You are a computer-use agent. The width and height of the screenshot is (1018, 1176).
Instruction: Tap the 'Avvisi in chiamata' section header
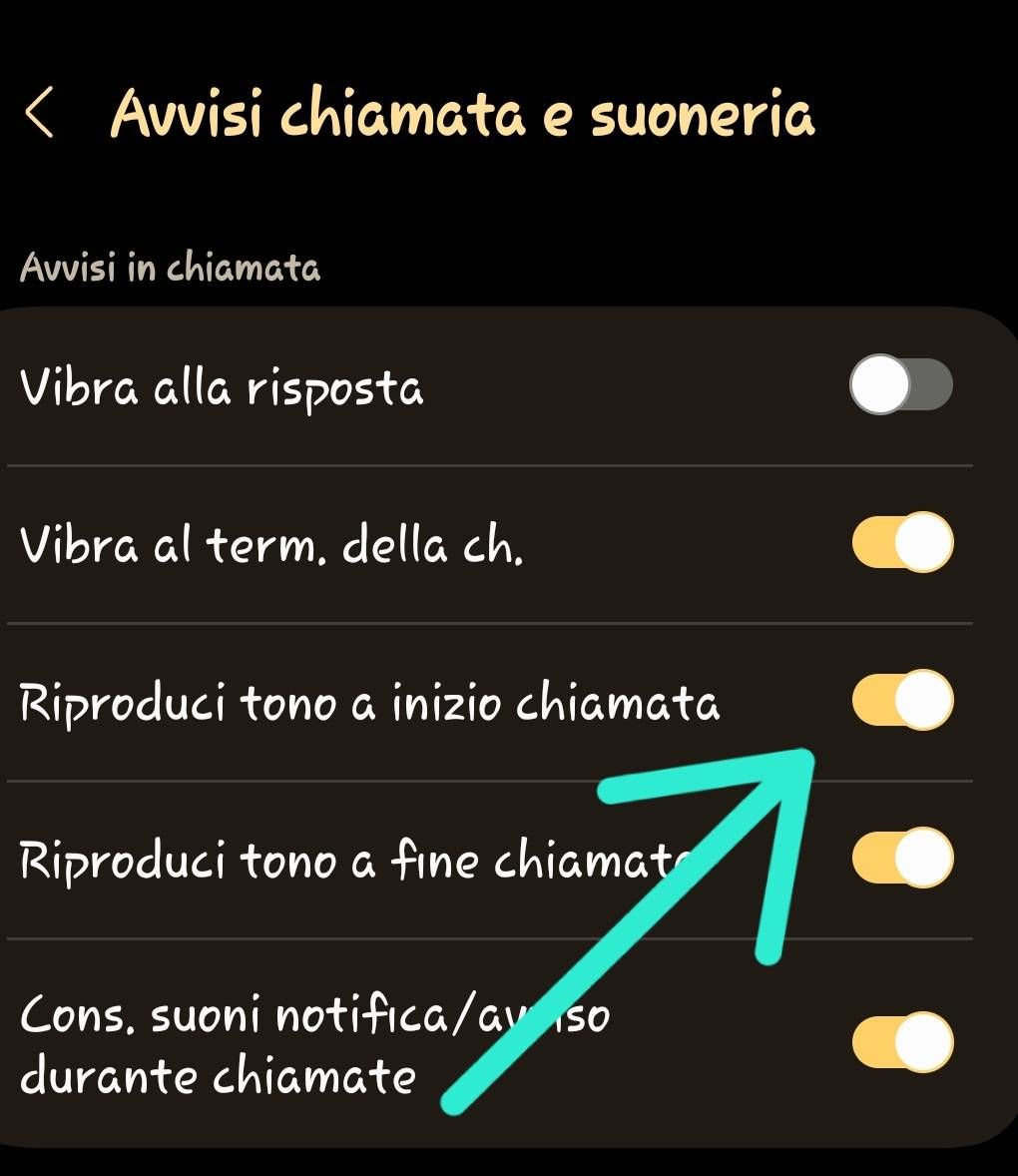coord(170,267)
